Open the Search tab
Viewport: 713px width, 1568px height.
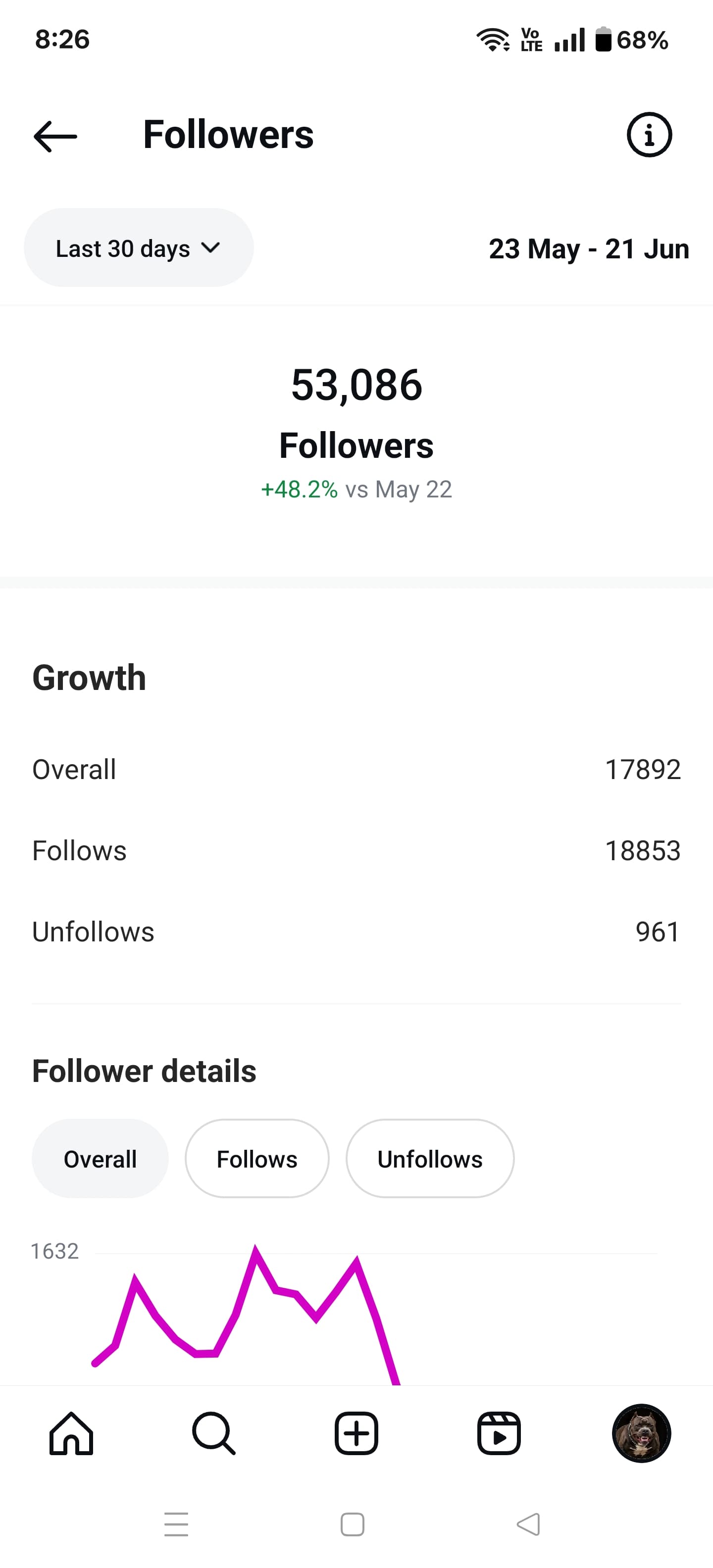click(214, 1433)
